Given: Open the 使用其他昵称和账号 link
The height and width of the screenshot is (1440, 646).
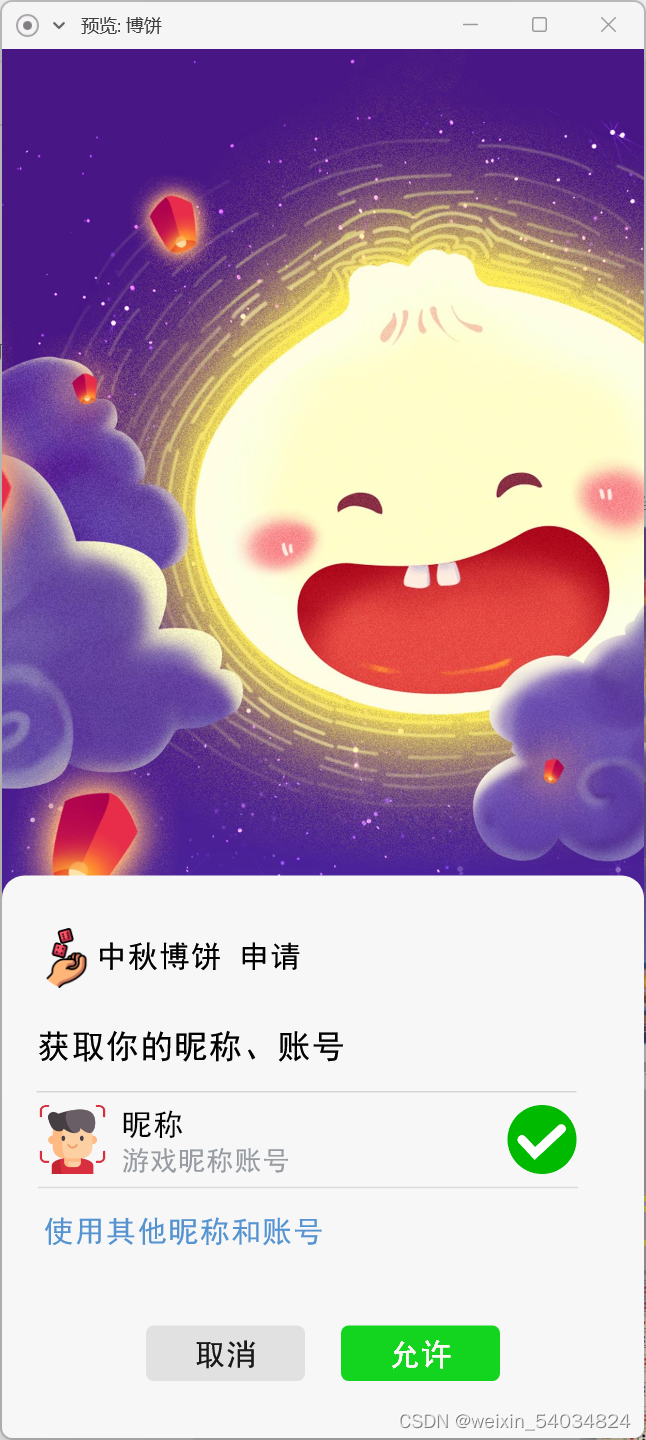Looking at the screenshot, I should click(x=183, y=1231).
